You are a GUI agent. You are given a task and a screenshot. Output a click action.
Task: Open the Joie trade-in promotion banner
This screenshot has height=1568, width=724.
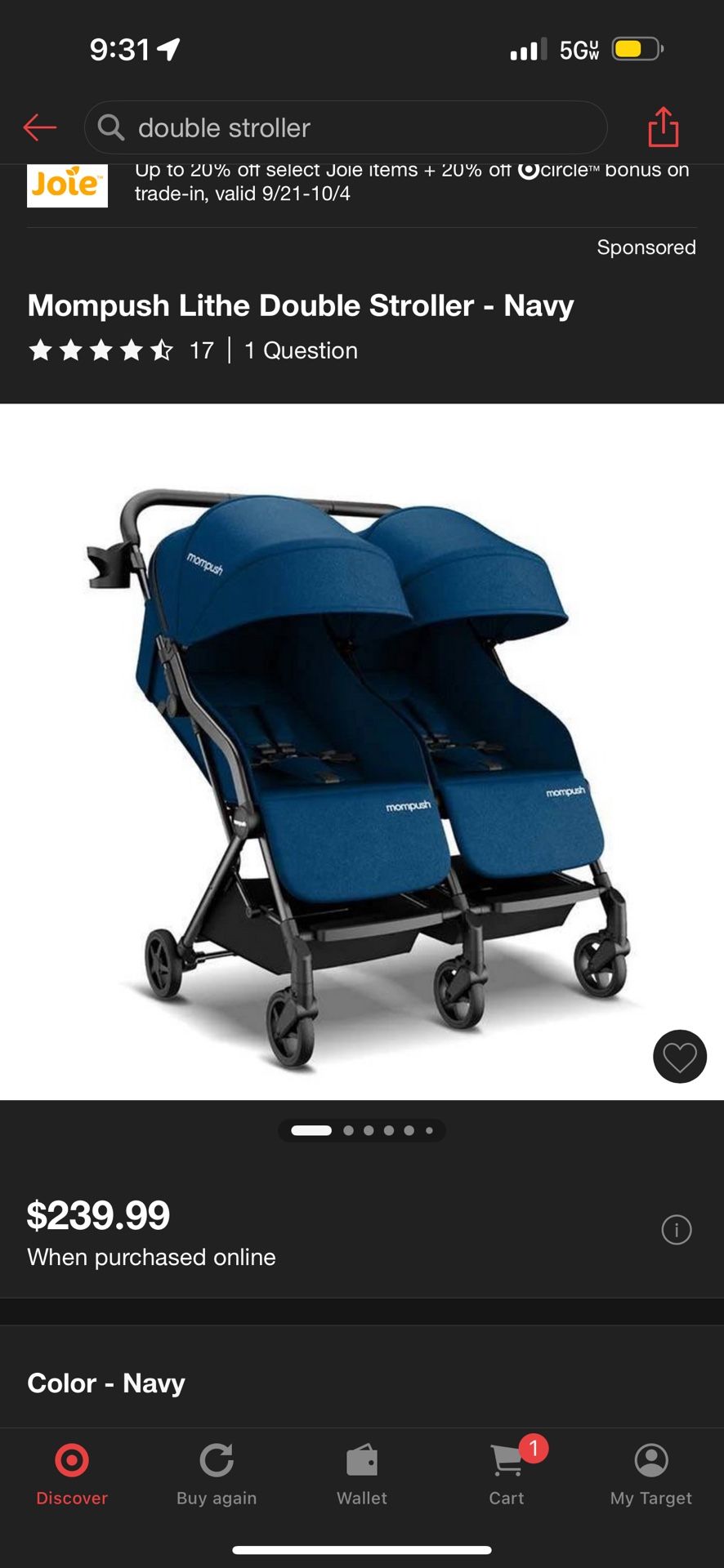tap(361, 185)
